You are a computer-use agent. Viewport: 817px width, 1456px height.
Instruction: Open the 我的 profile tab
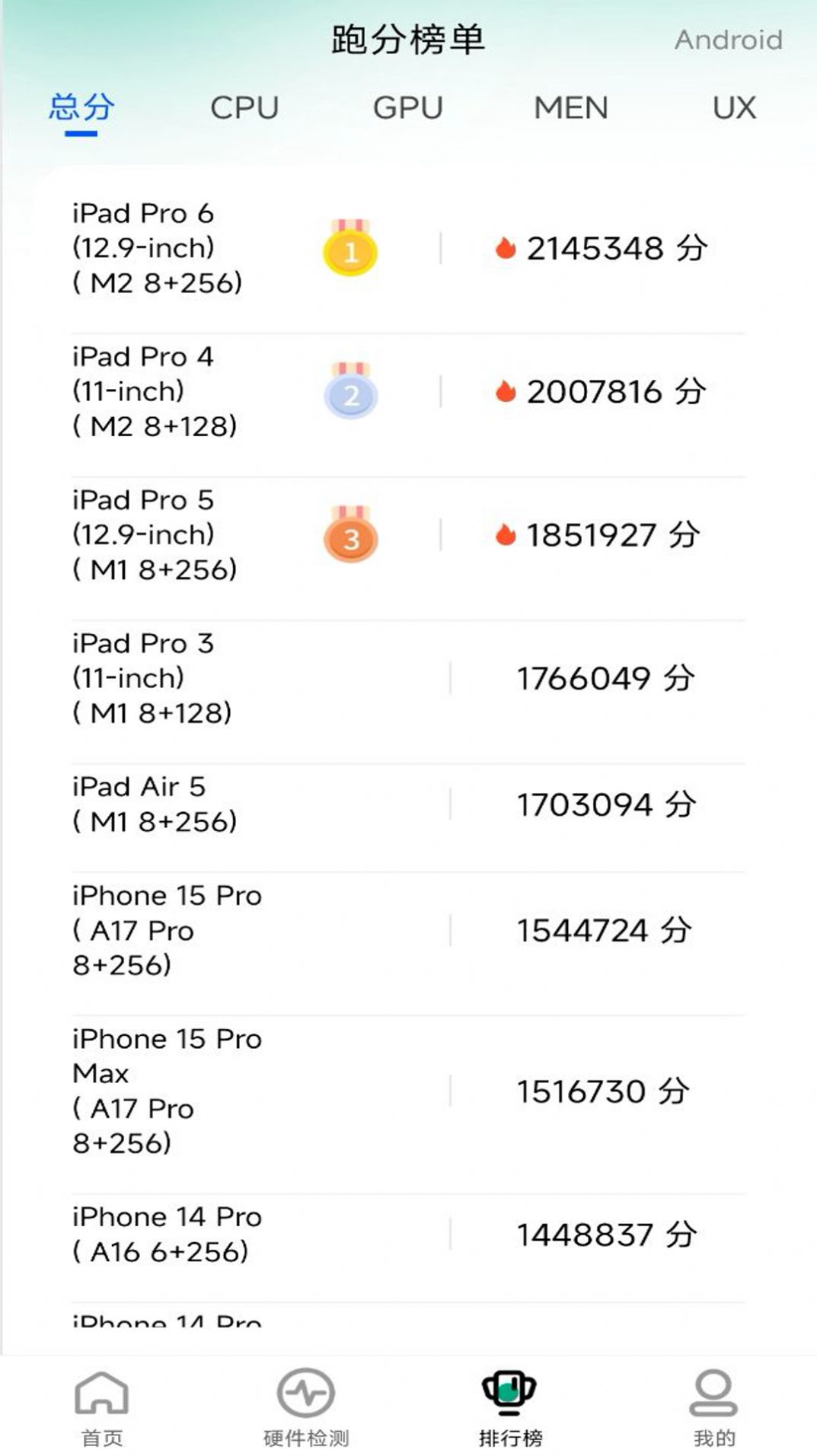coord(713,1406)
